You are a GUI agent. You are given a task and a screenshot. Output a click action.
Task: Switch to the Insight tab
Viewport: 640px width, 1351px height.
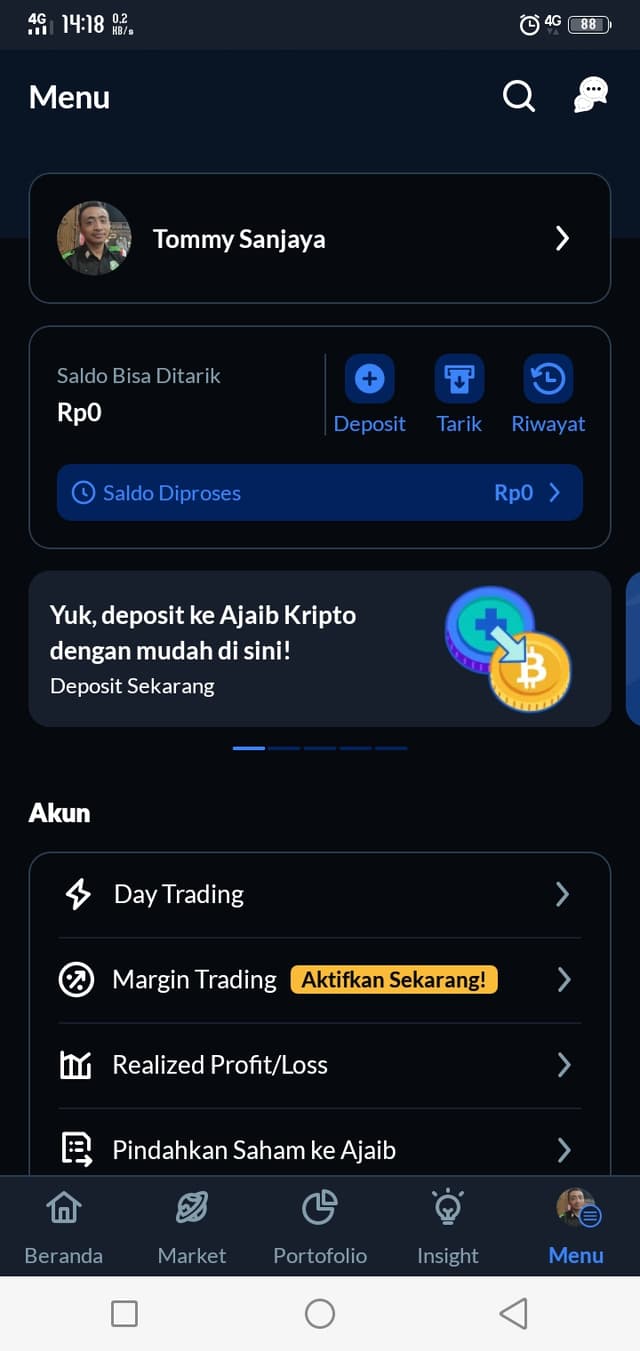(448, 1227)
